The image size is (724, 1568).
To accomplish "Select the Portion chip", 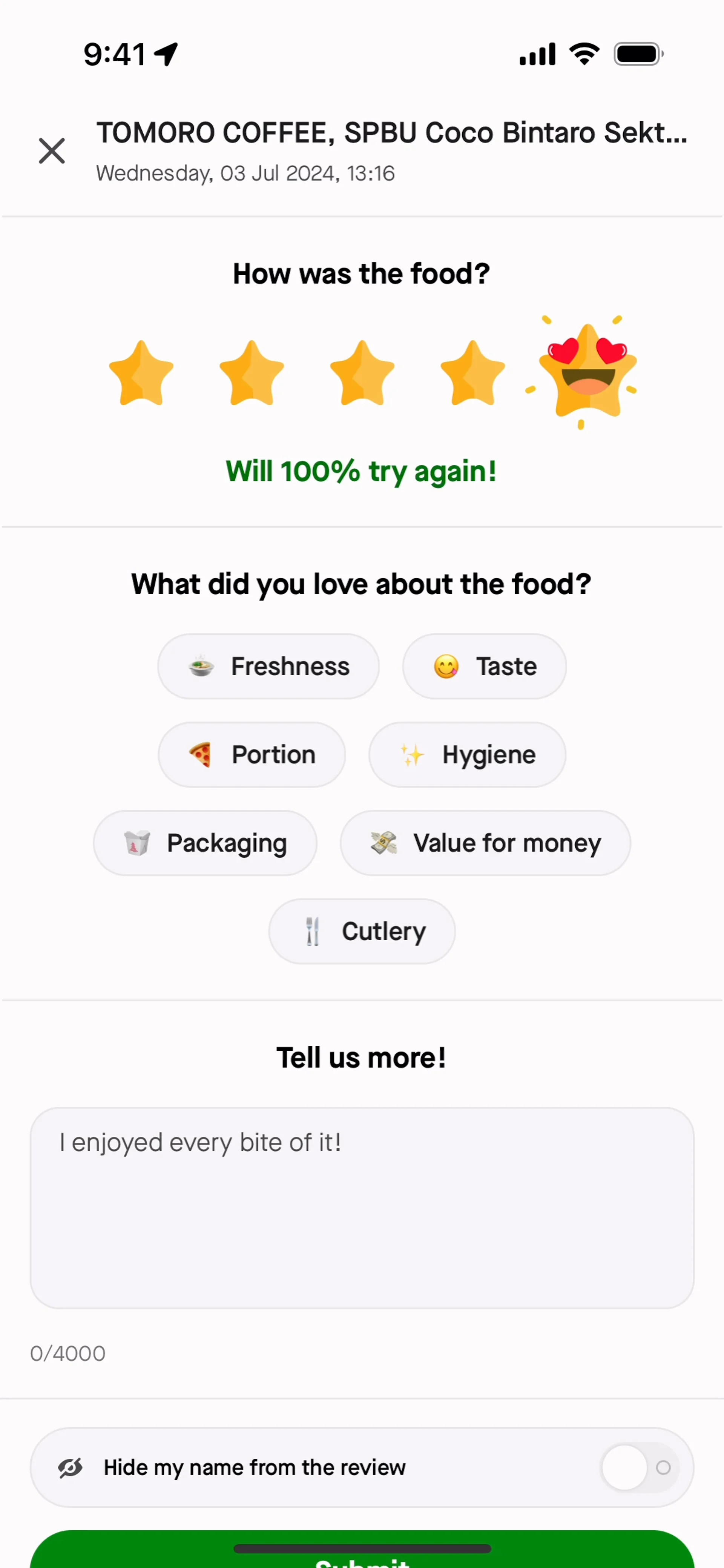I will pyautogui.click(x=252, y=755).
